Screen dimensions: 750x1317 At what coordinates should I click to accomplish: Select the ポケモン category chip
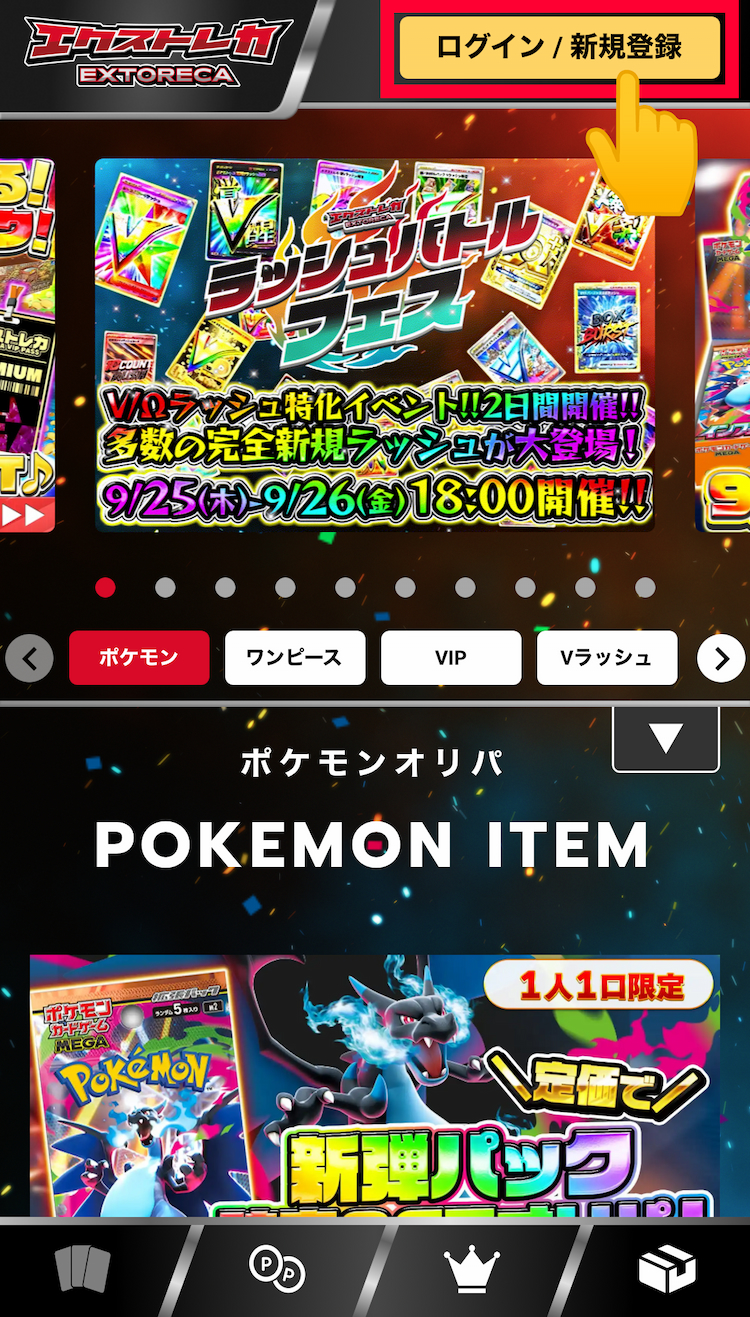(x=139, y=657)
